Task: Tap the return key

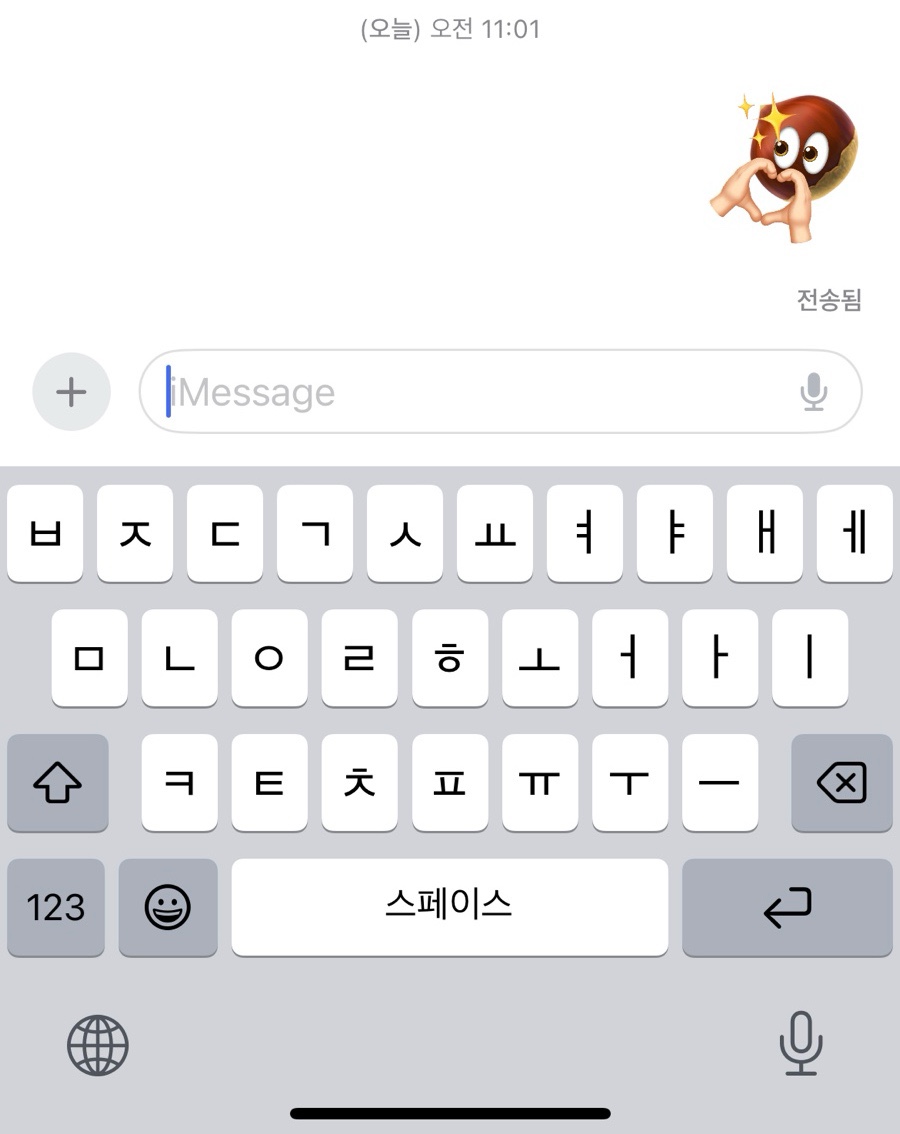Action: tap(787, 907)
